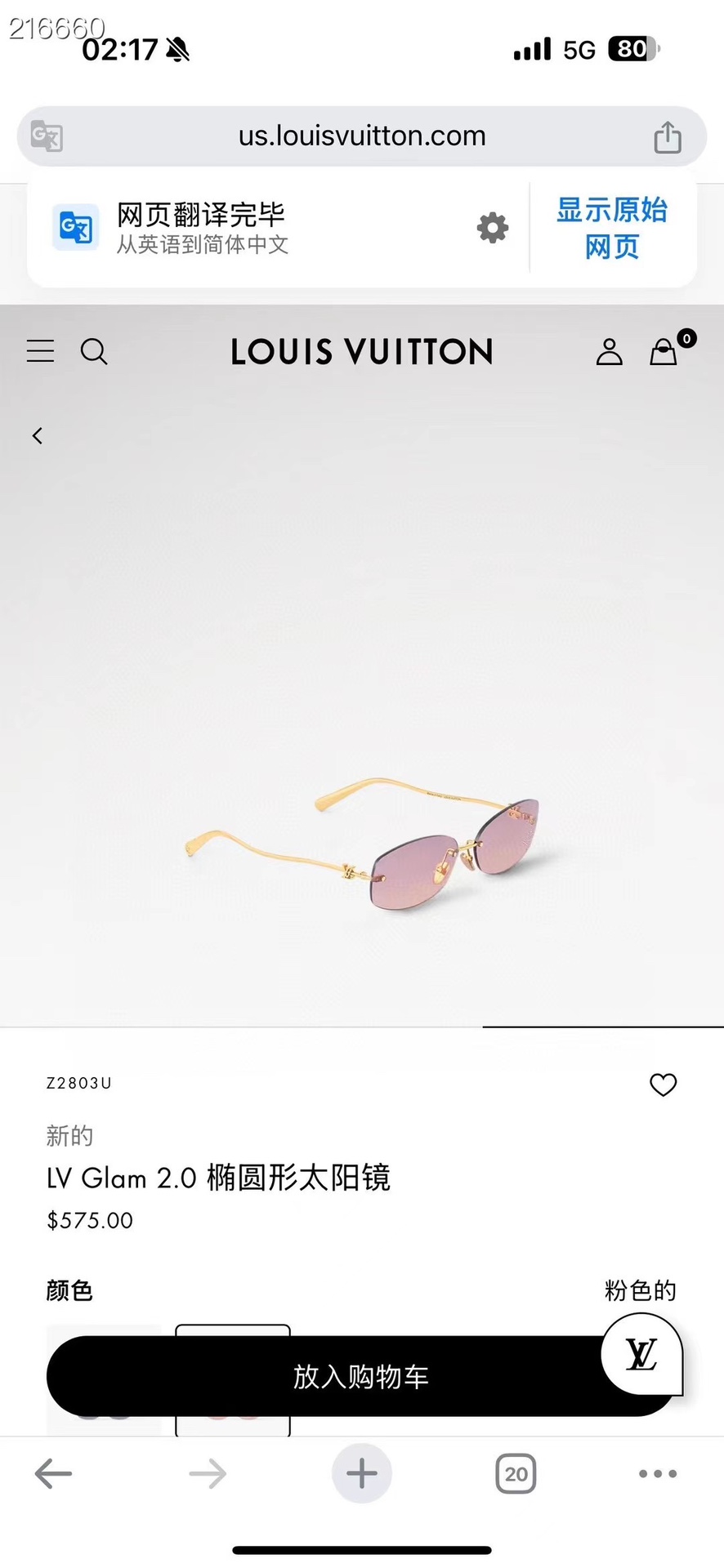
Task: Open translation settings gear
Action: tap(492, 228)
